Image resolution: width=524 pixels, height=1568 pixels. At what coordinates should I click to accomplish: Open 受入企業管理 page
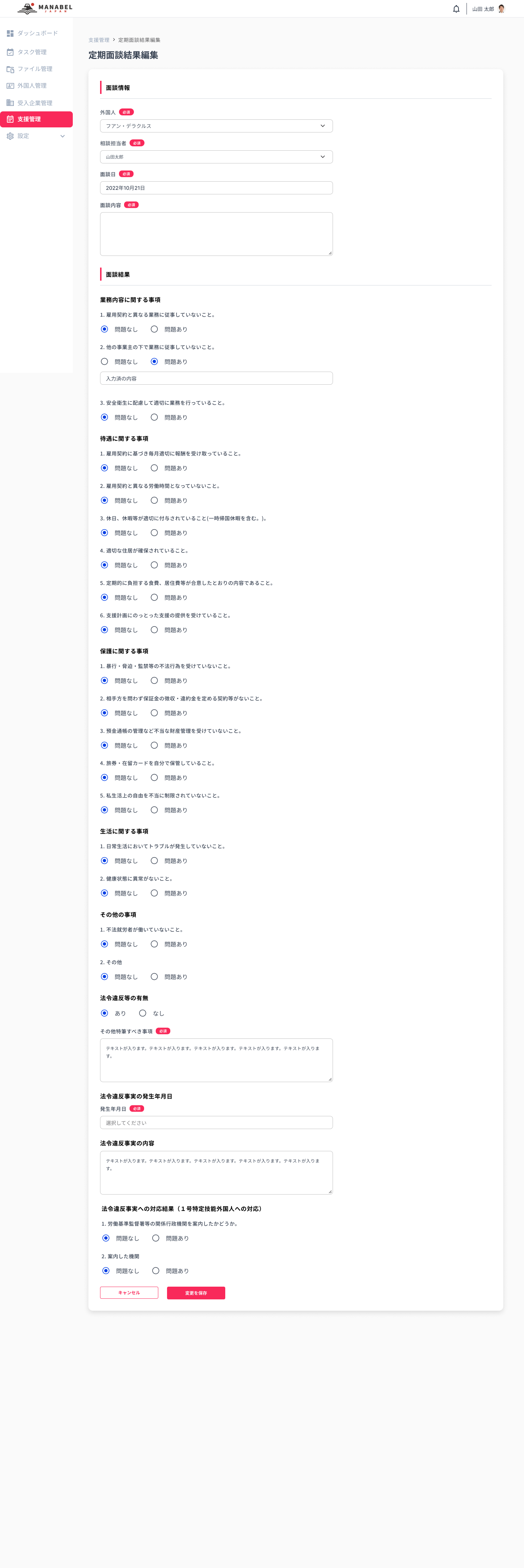35,103
